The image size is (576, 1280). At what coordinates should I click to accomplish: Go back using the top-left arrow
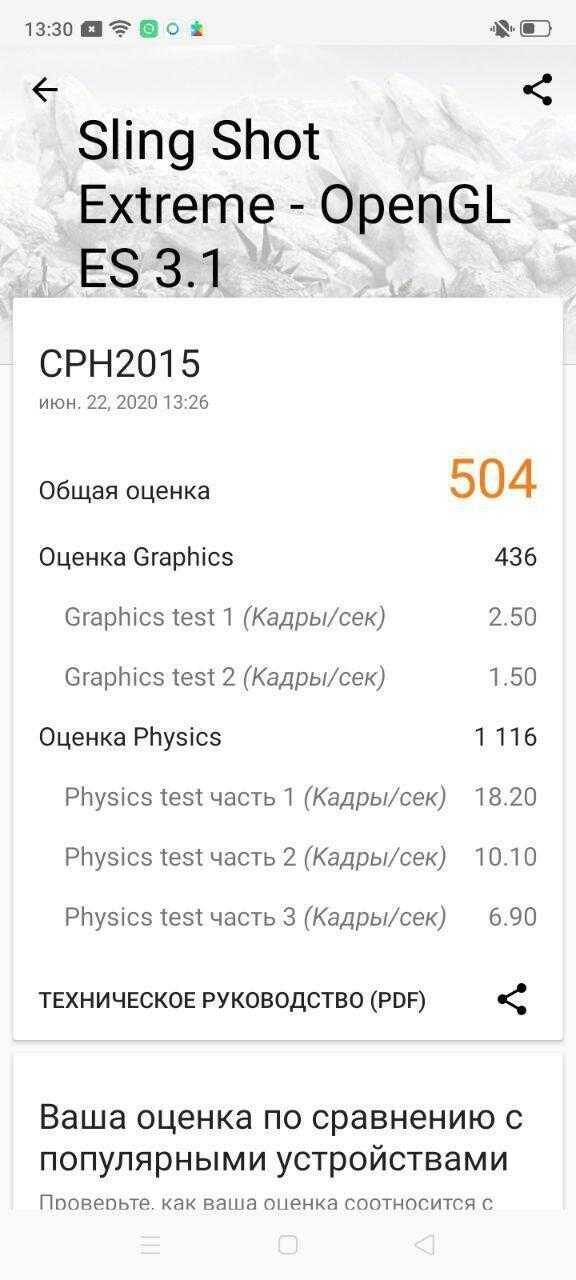pos(45,90)
